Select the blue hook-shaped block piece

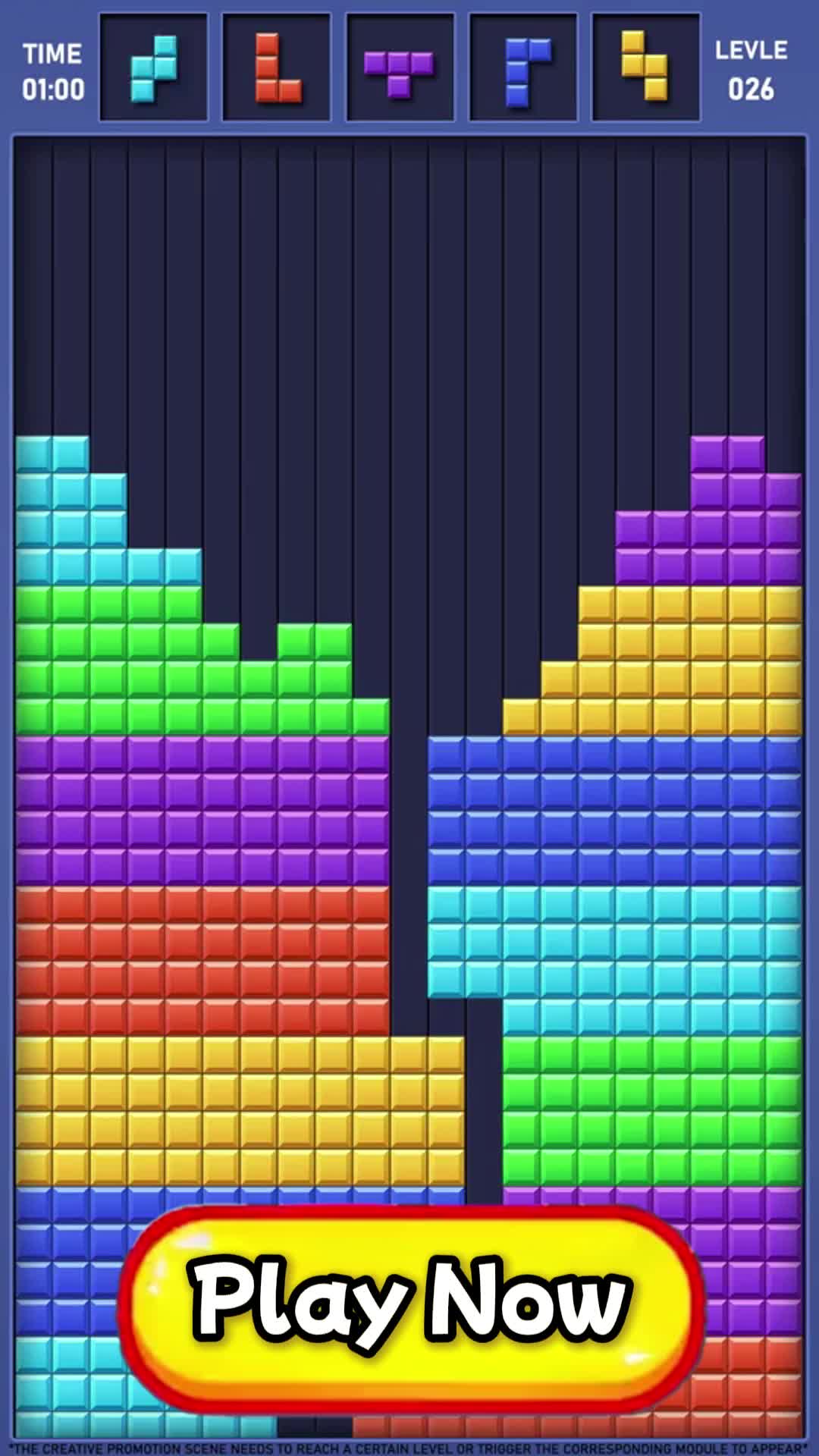(x=523, y=67)
